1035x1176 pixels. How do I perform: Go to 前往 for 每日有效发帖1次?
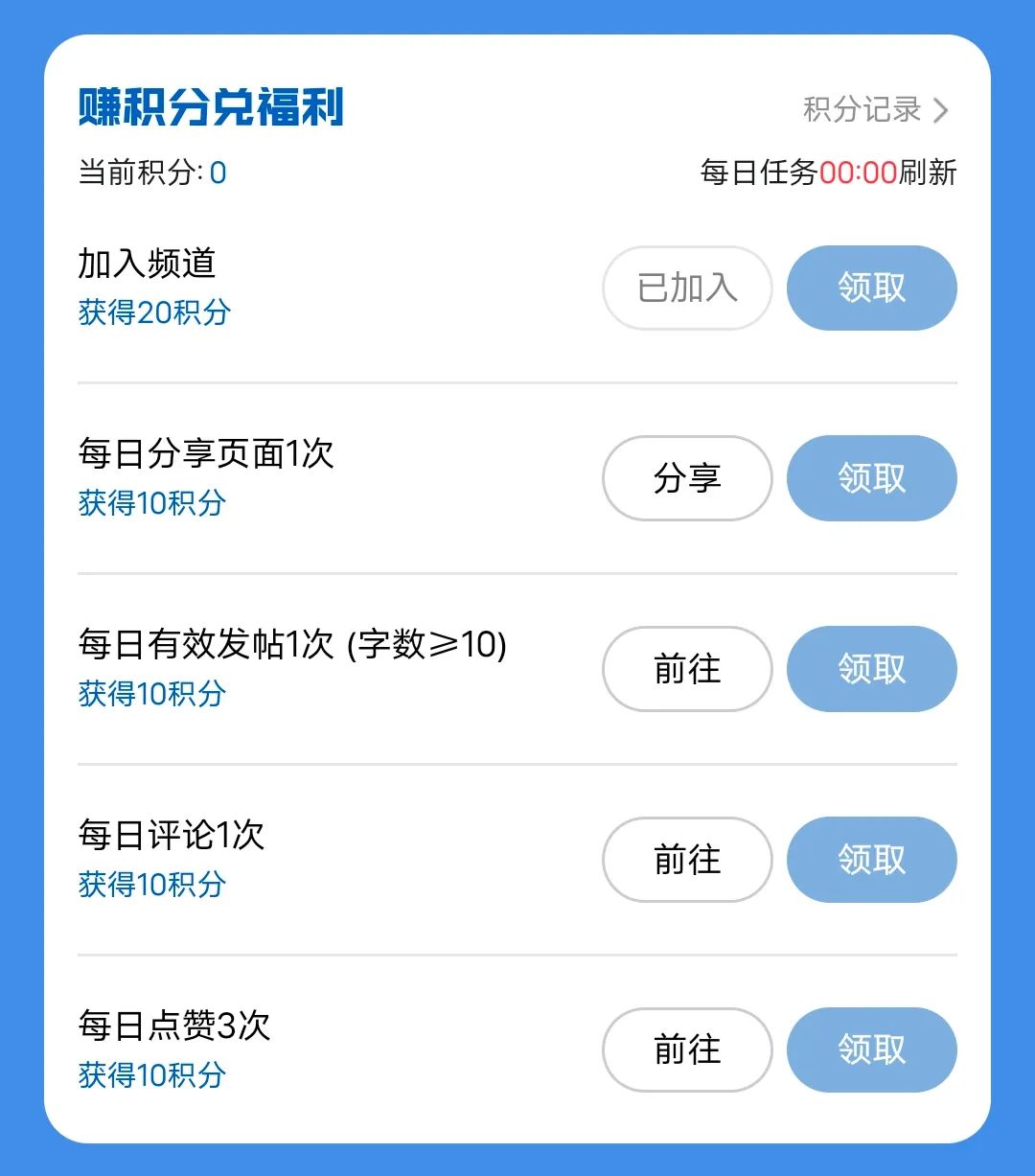(686, 669)
